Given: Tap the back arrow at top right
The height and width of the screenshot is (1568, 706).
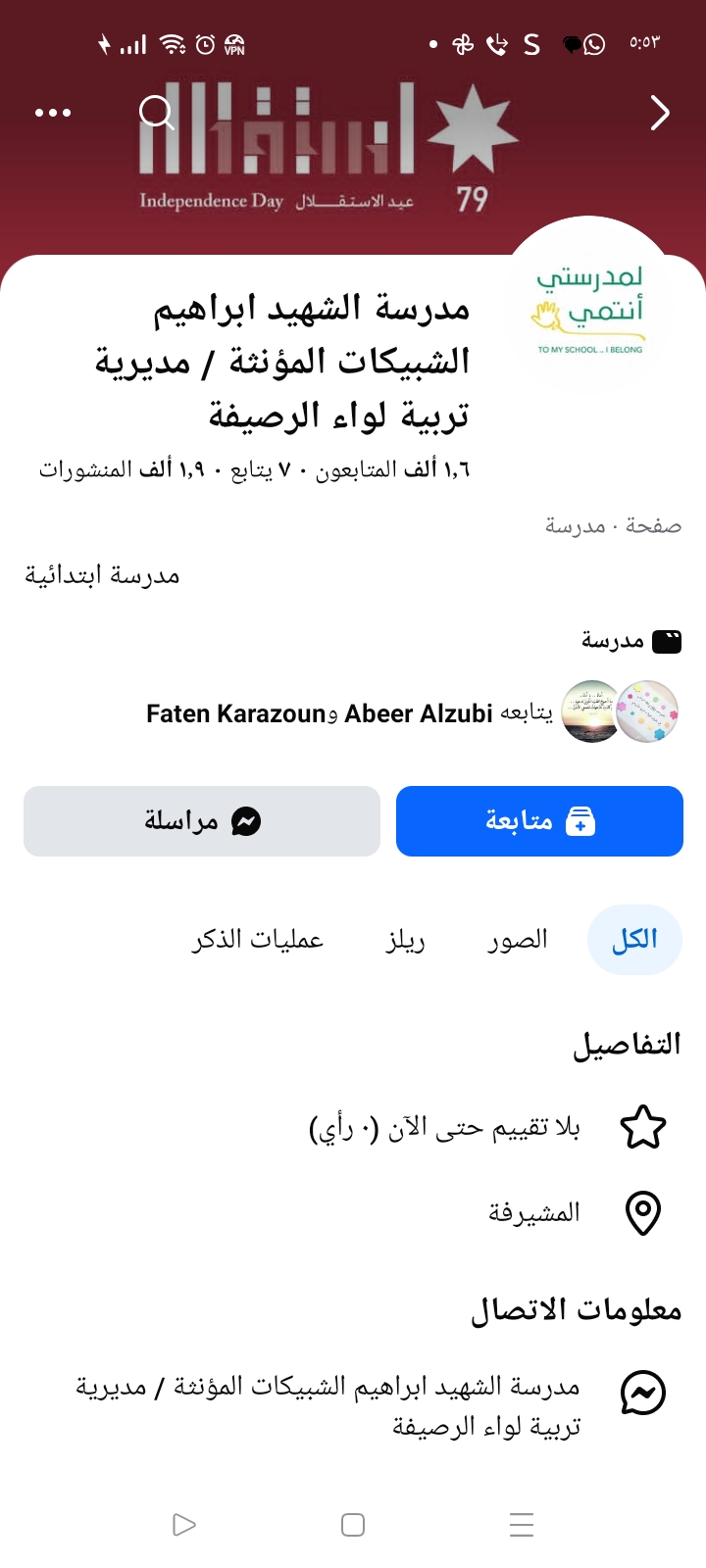Looking at the screenshot, I should coord(660,113).
